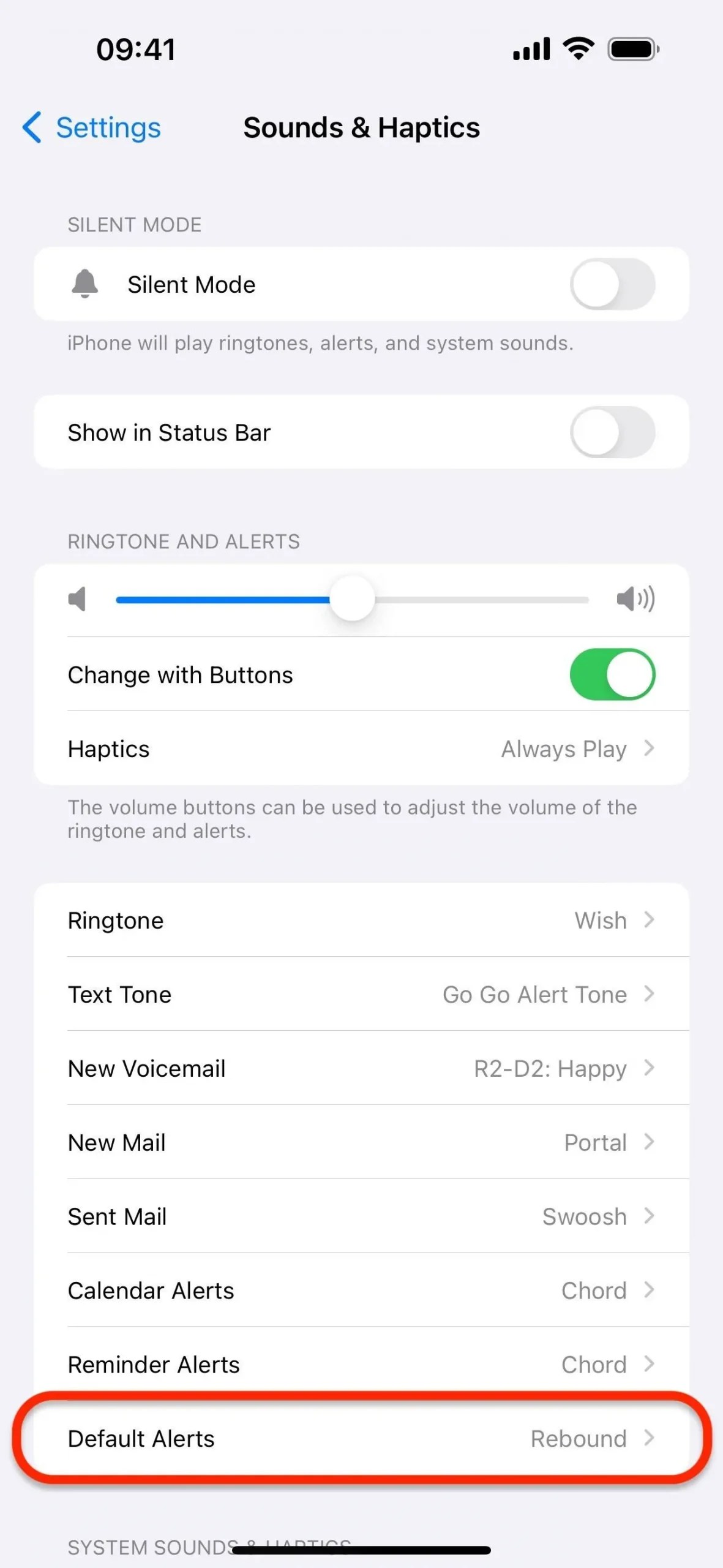The width and height of the screenshot is (723, 1568).
Task: Open Calendar Alerts set to Chord
Action: tap(361, 1290)
